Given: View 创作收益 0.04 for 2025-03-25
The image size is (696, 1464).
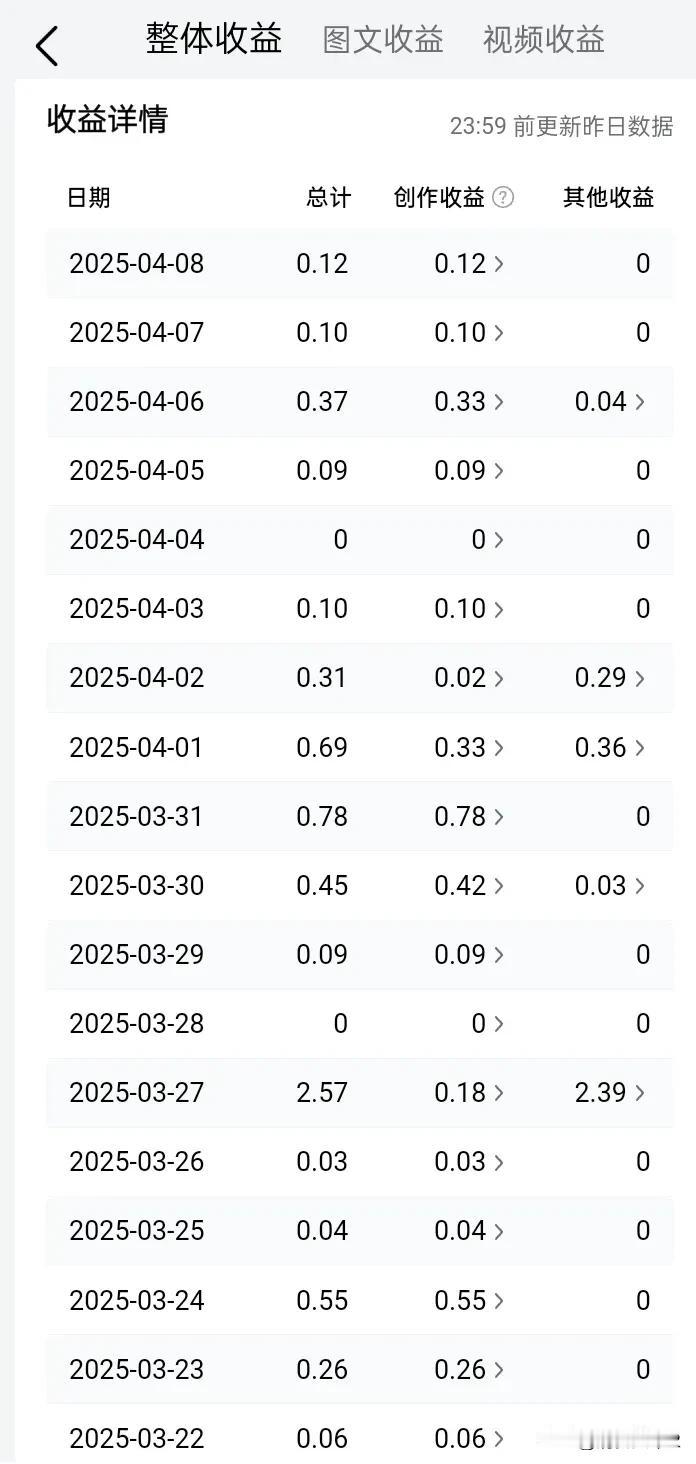Looking at the screenshot, I should 469,1230.
